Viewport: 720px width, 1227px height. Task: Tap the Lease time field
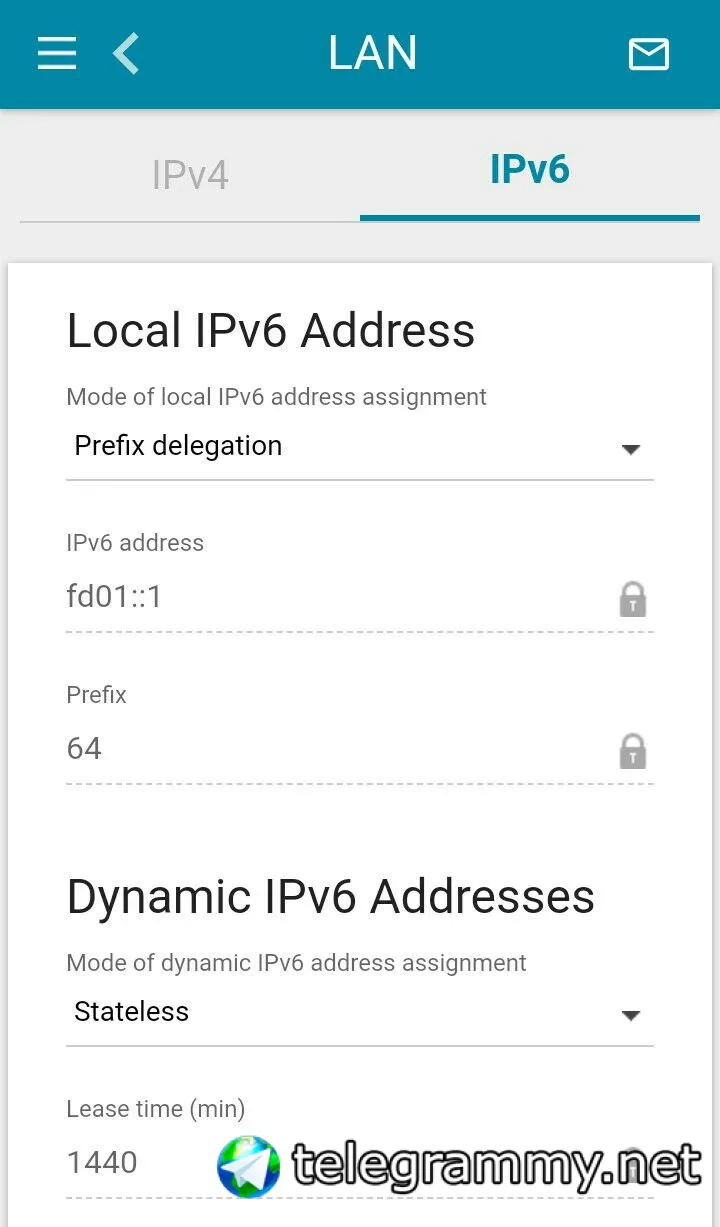[140, 1163]
